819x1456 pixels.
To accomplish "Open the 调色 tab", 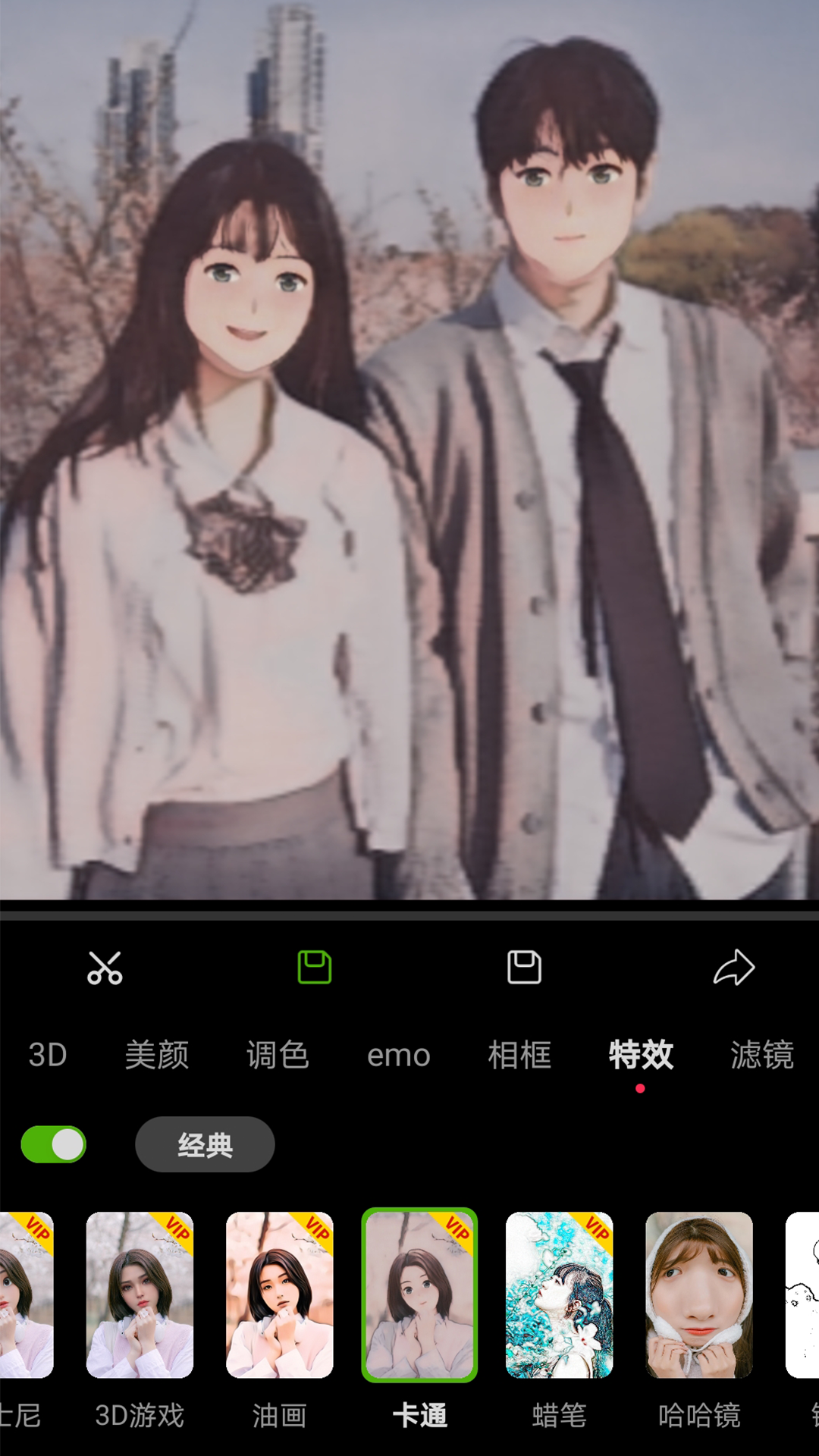I will click(278, 1055).
